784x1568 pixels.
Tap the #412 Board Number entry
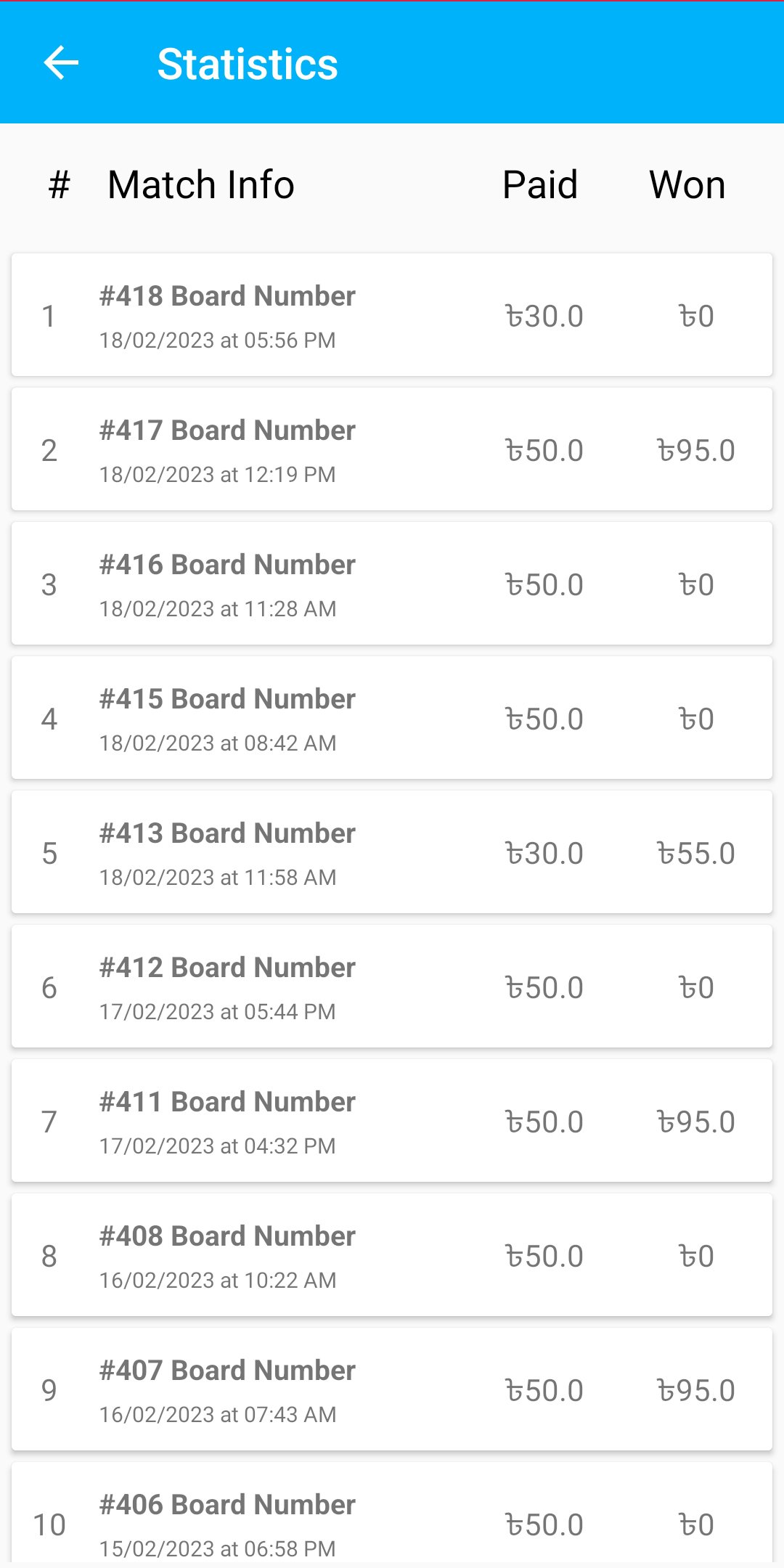[x=392, y=987]
